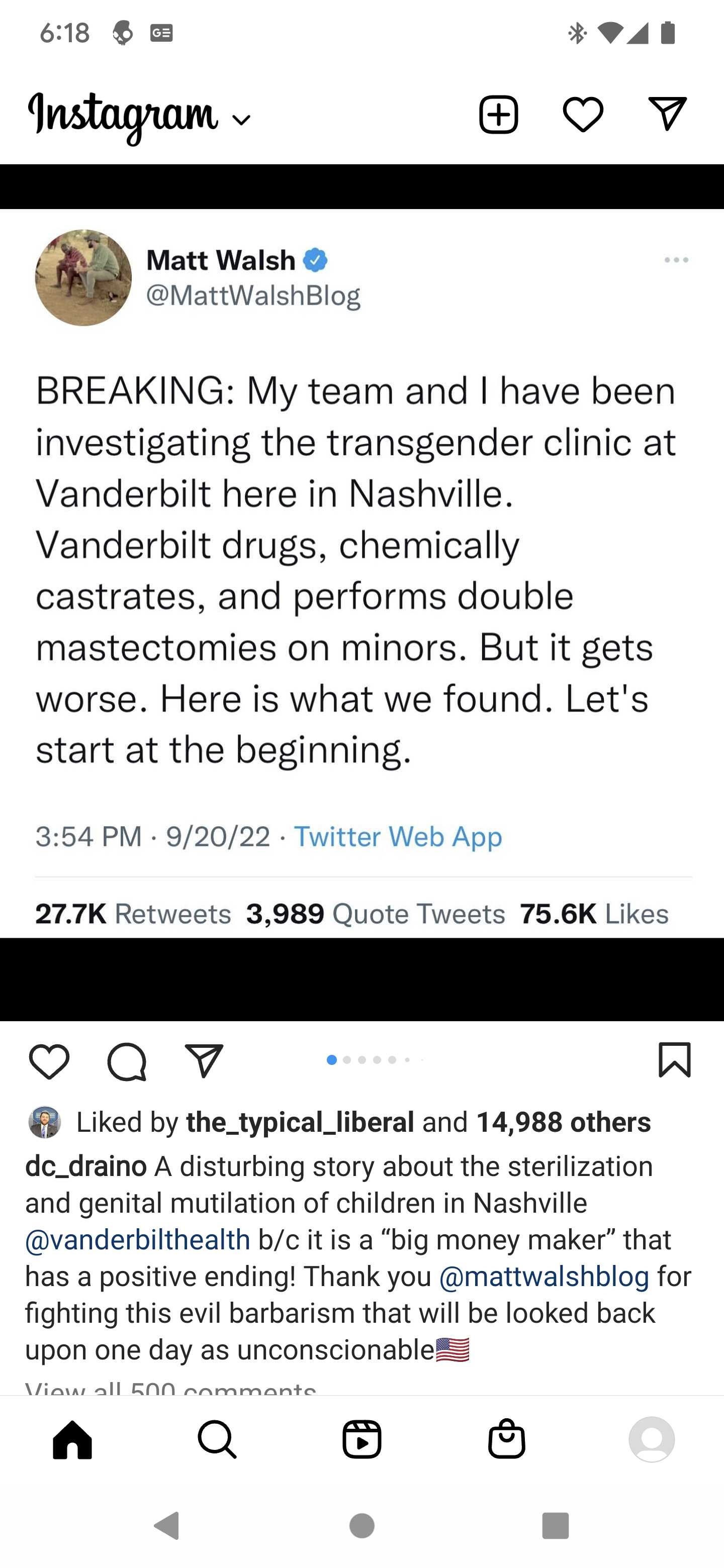724x1568 pixels.
Task: Open the activity heart in the header
Action: [x=583, y=115]
